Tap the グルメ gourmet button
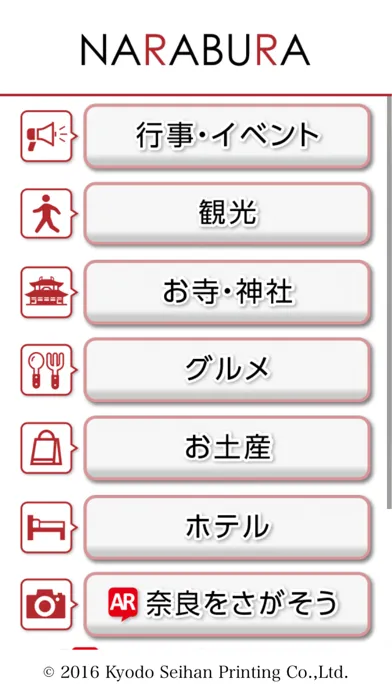 point(227,370)
